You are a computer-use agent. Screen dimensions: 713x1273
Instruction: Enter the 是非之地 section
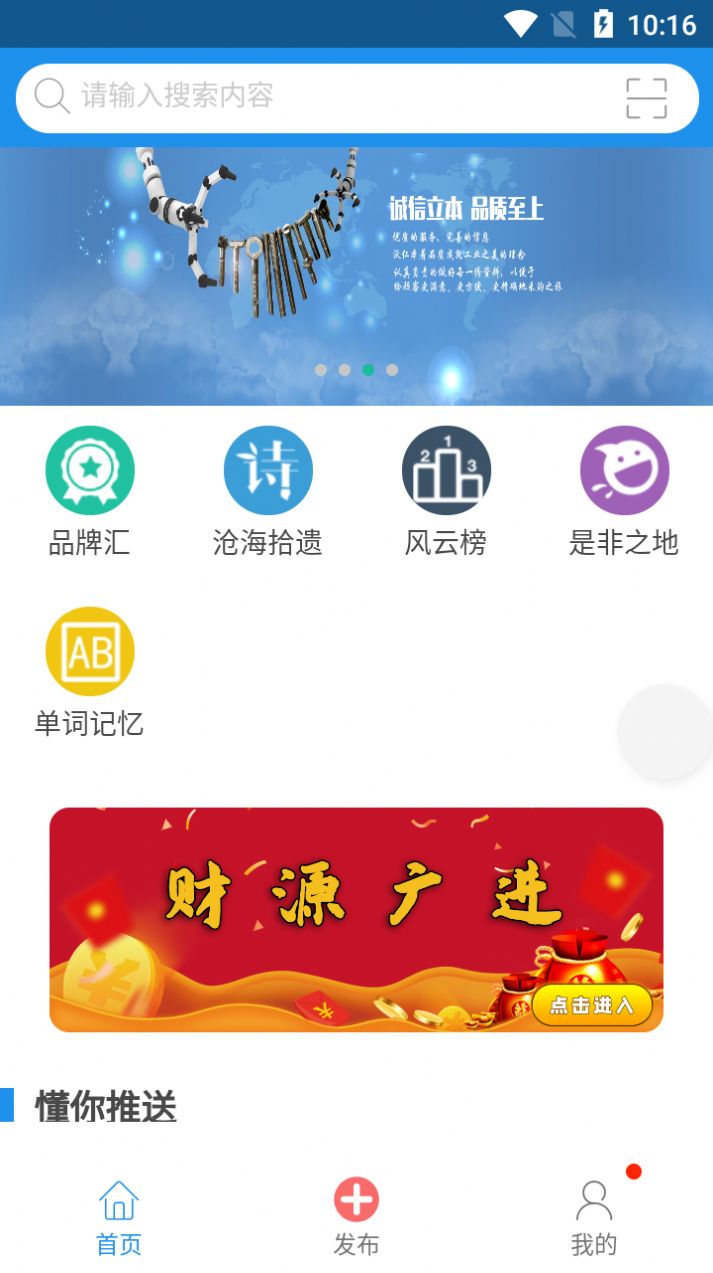point(624,490)
